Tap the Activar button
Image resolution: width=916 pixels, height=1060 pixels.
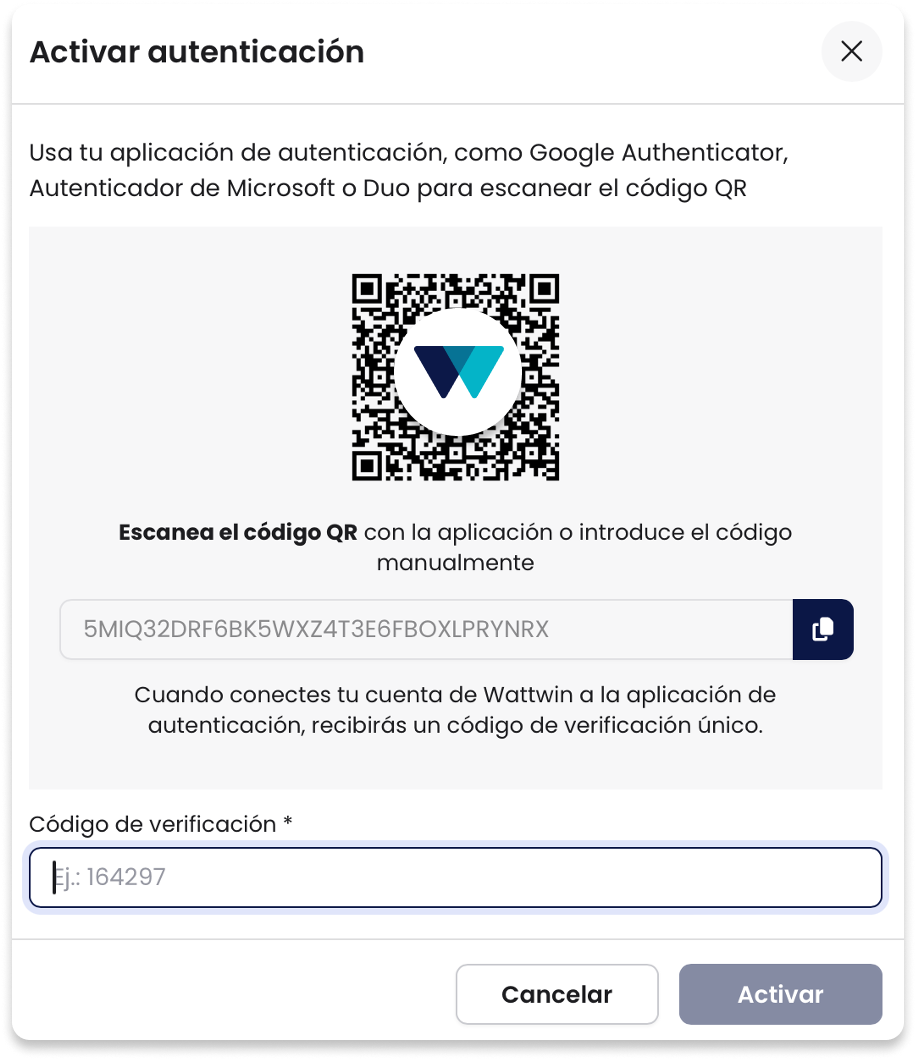pyautogui.click(x=780, y=994)
